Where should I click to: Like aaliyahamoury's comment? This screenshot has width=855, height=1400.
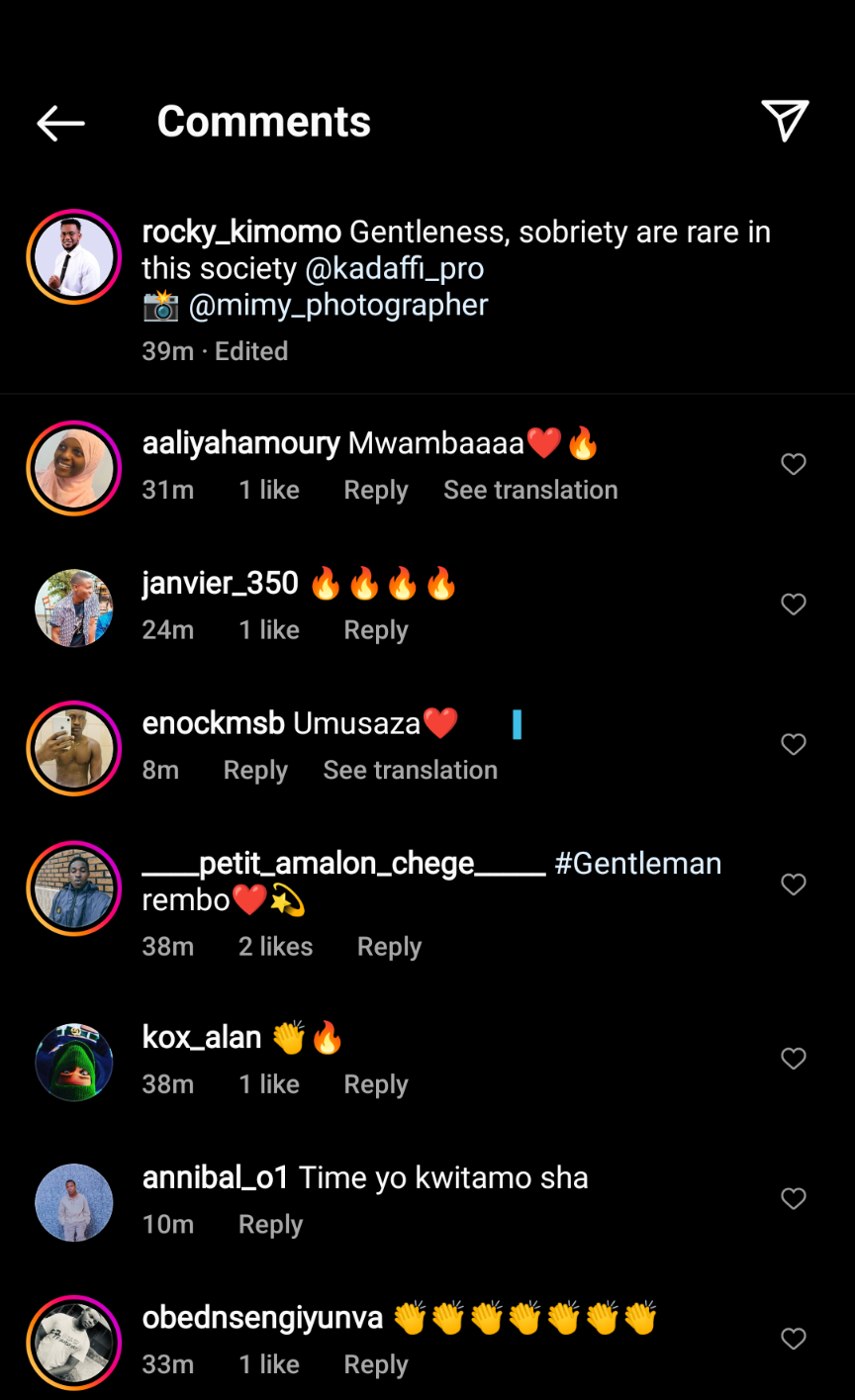coord(794,464)
